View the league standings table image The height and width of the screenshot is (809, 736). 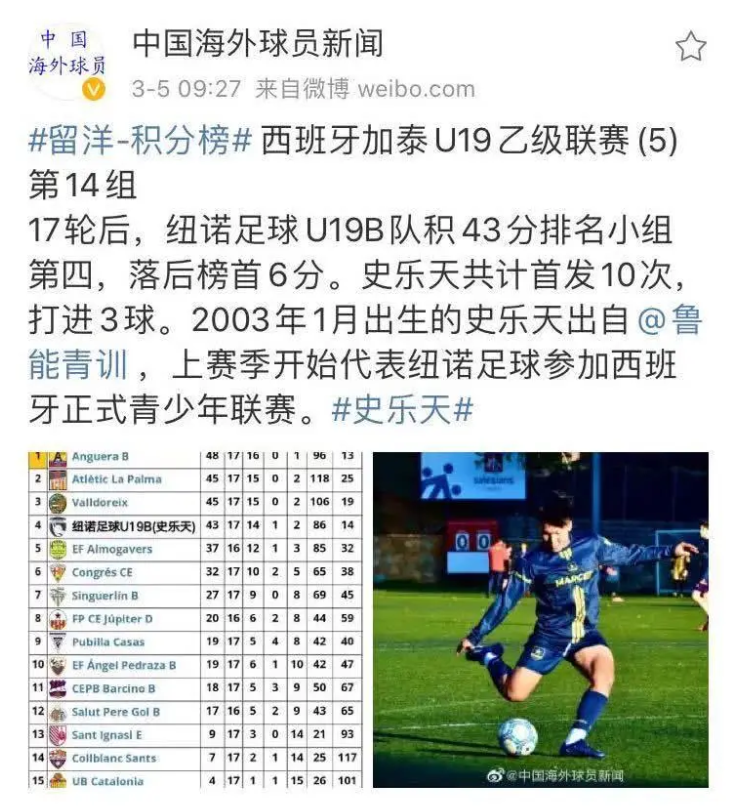tap(194, 620)
